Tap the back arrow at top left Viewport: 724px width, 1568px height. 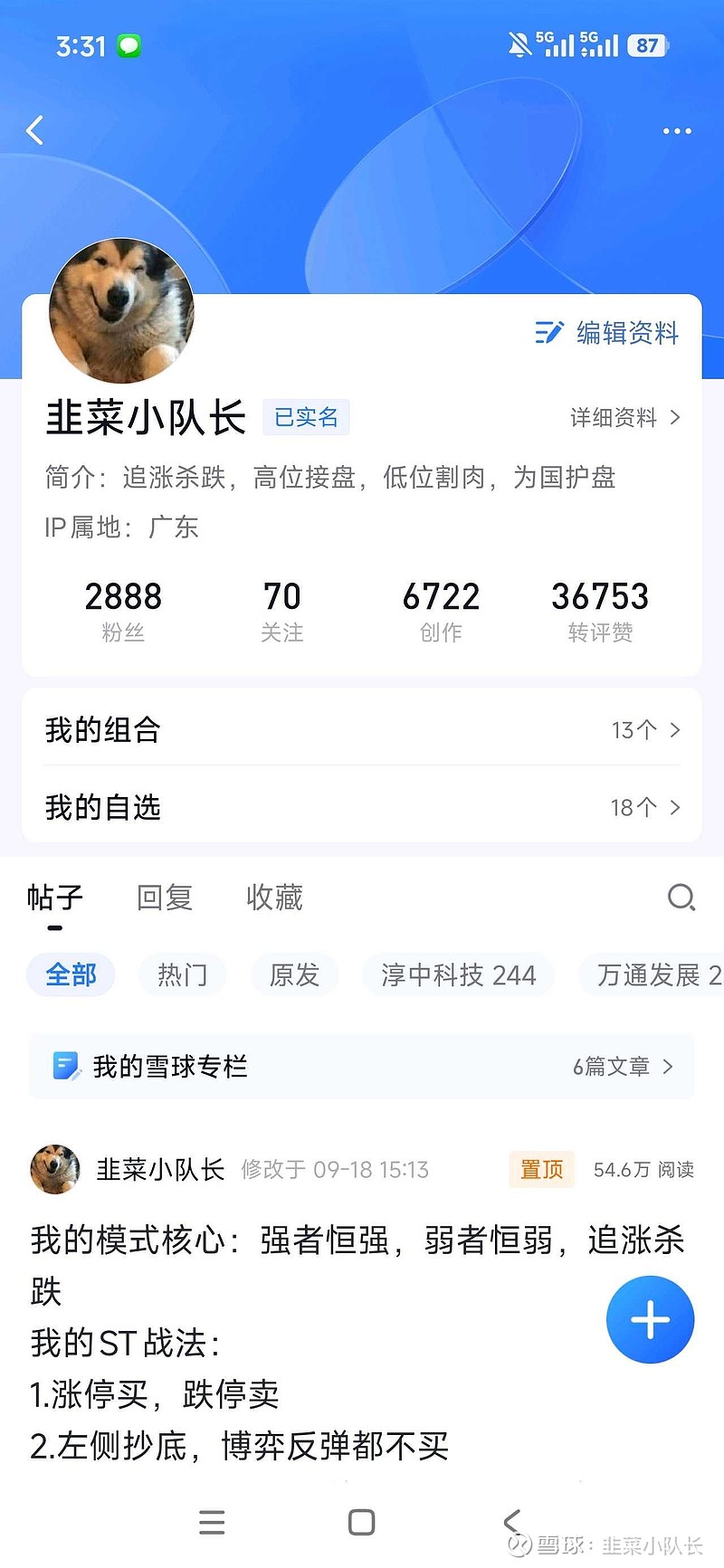coord(35,130)
